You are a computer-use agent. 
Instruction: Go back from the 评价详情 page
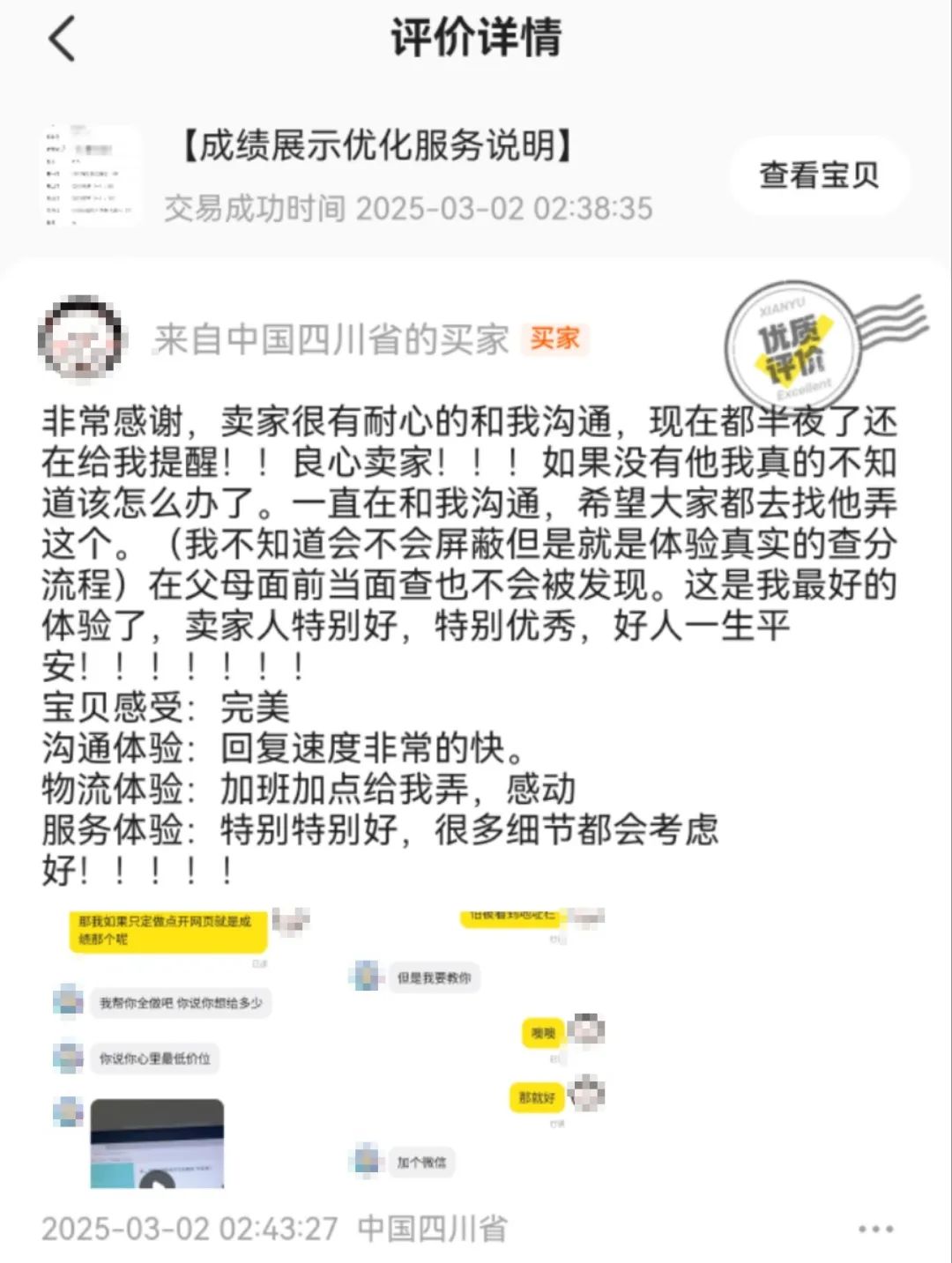(x=62, y=41)
